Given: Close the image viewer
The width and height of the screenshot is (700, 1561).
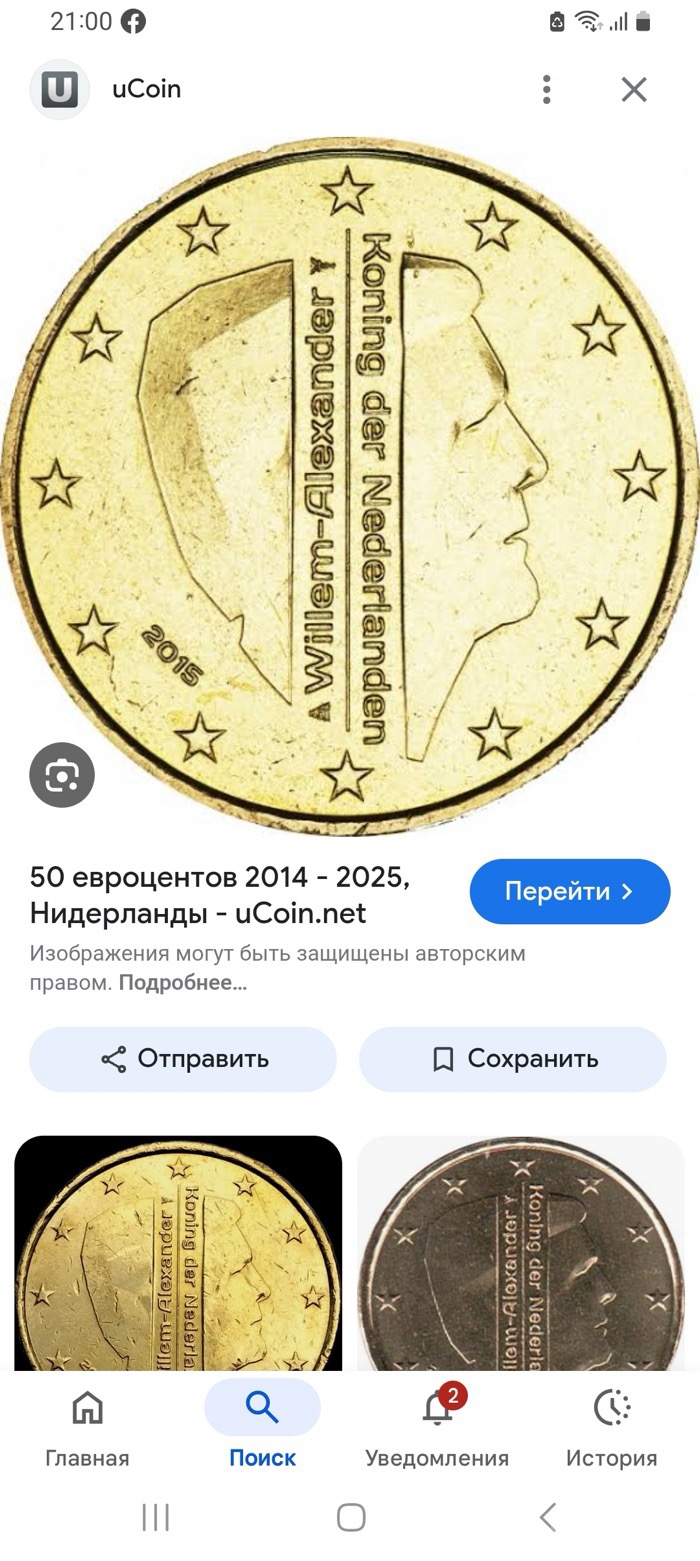Looking at the screenshot, I should pos(634,89).
